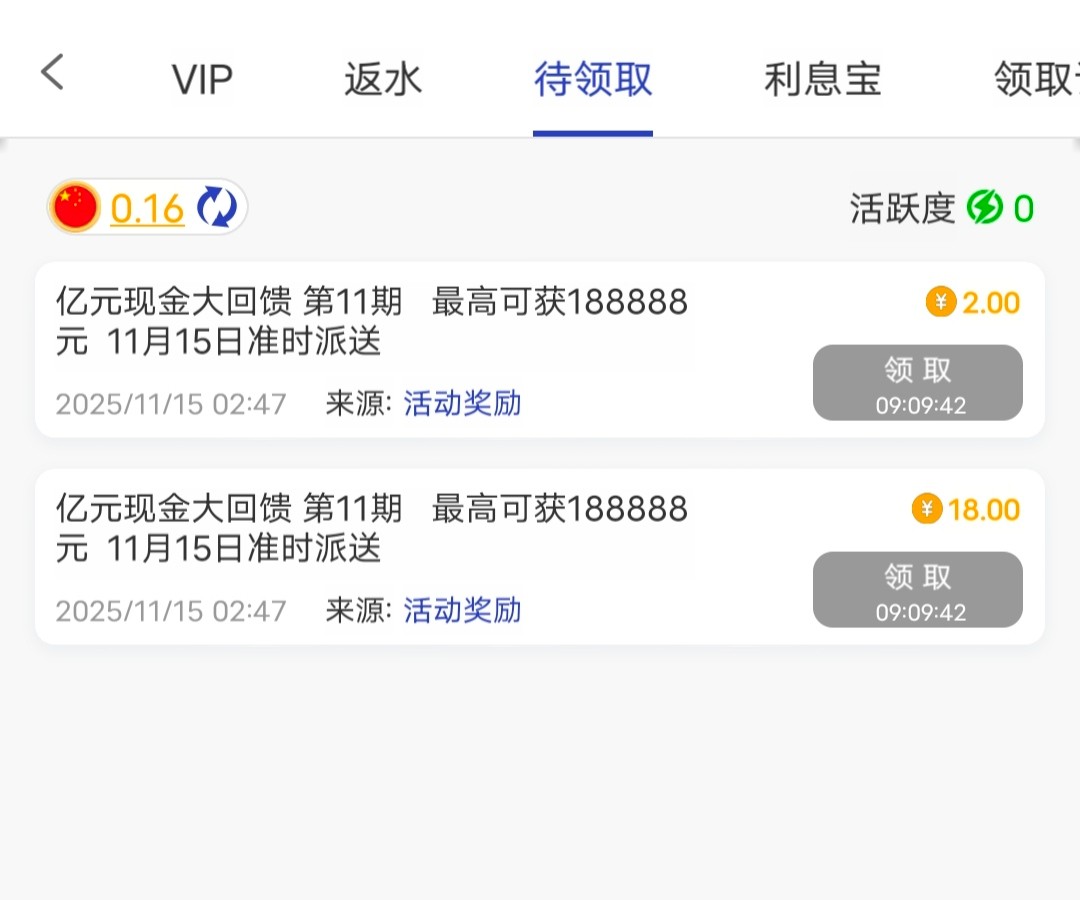This screenshot has width=1080, height=900.
Task: Open 活动奖励 source link on the ¥2.00 card
Action: (463, 404)
